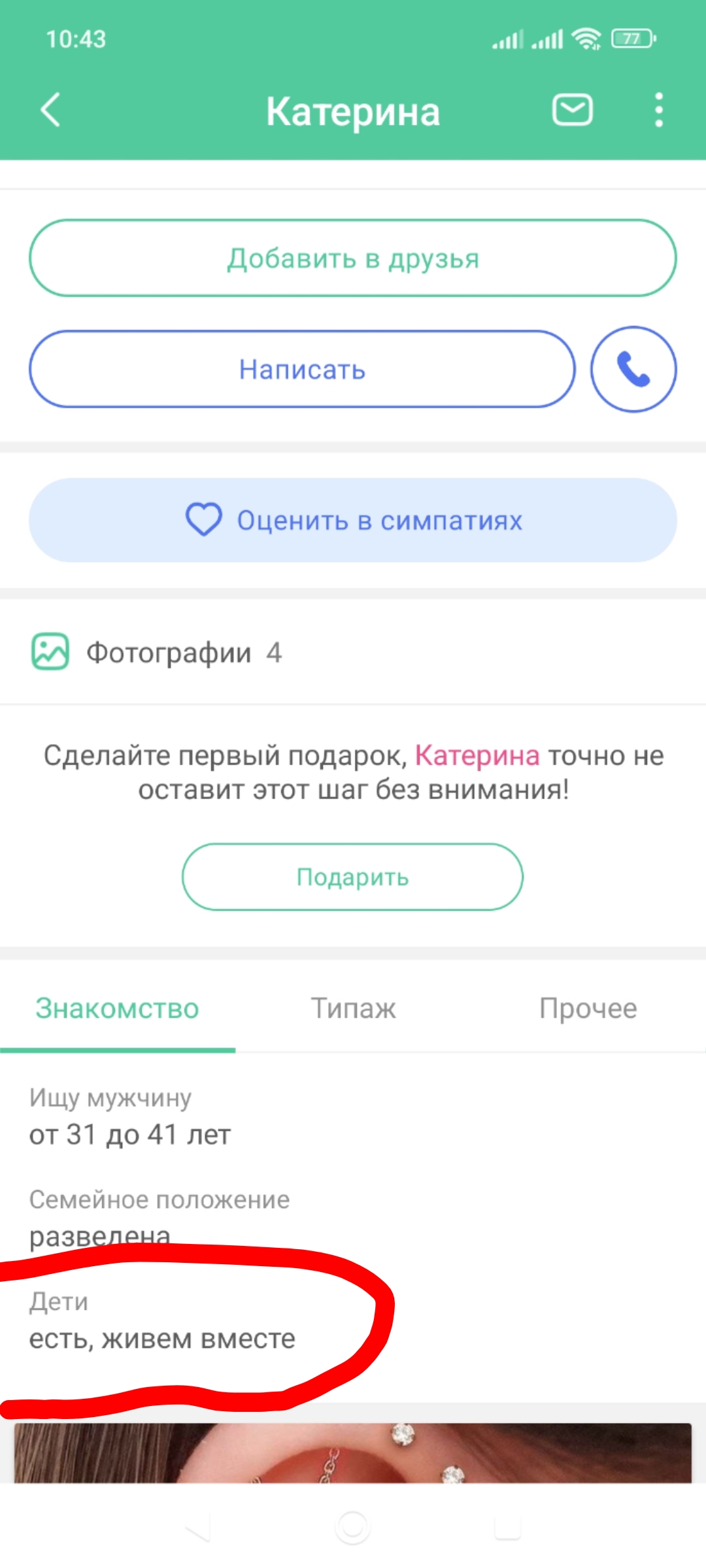Image resolution: width=706 pixels, height=1568 pixels.
Task: Switch to the Прочее tab
Action: [x=588, y=1008]
